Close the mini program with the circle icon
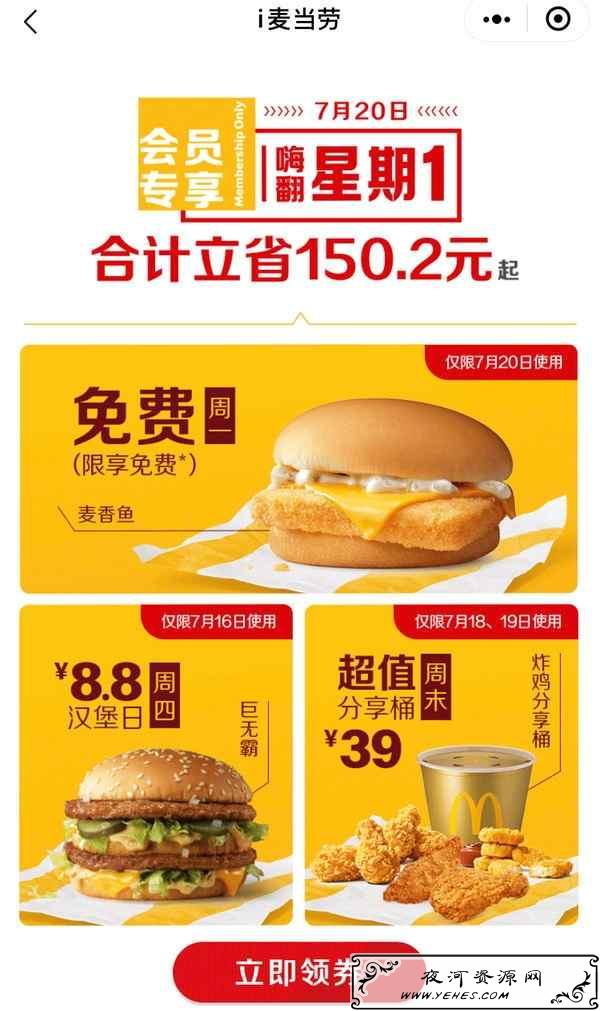The height and width of the screenshot is (1011, 600). tap(558, 19)
